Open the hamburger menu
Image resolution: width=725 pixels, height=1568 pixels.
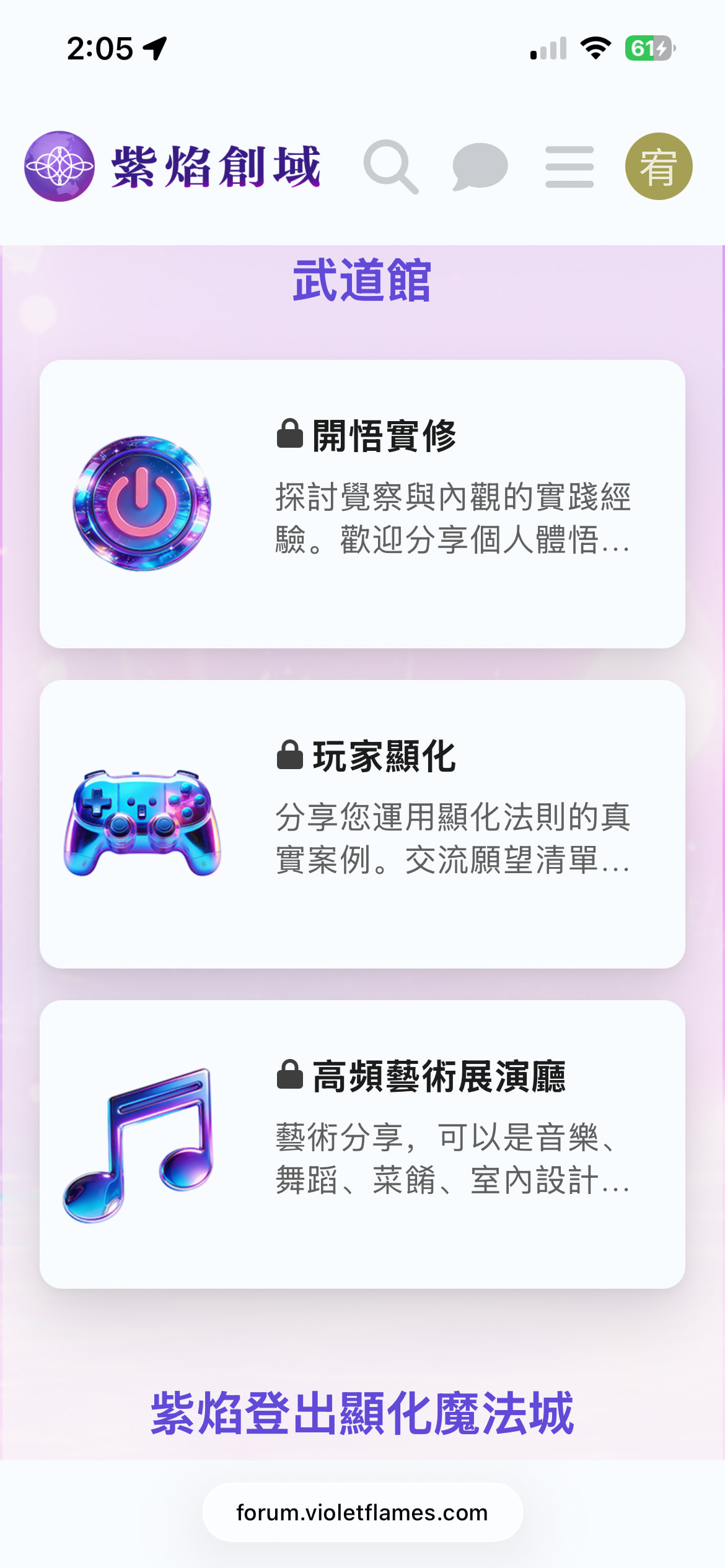(x=569, y=167)
